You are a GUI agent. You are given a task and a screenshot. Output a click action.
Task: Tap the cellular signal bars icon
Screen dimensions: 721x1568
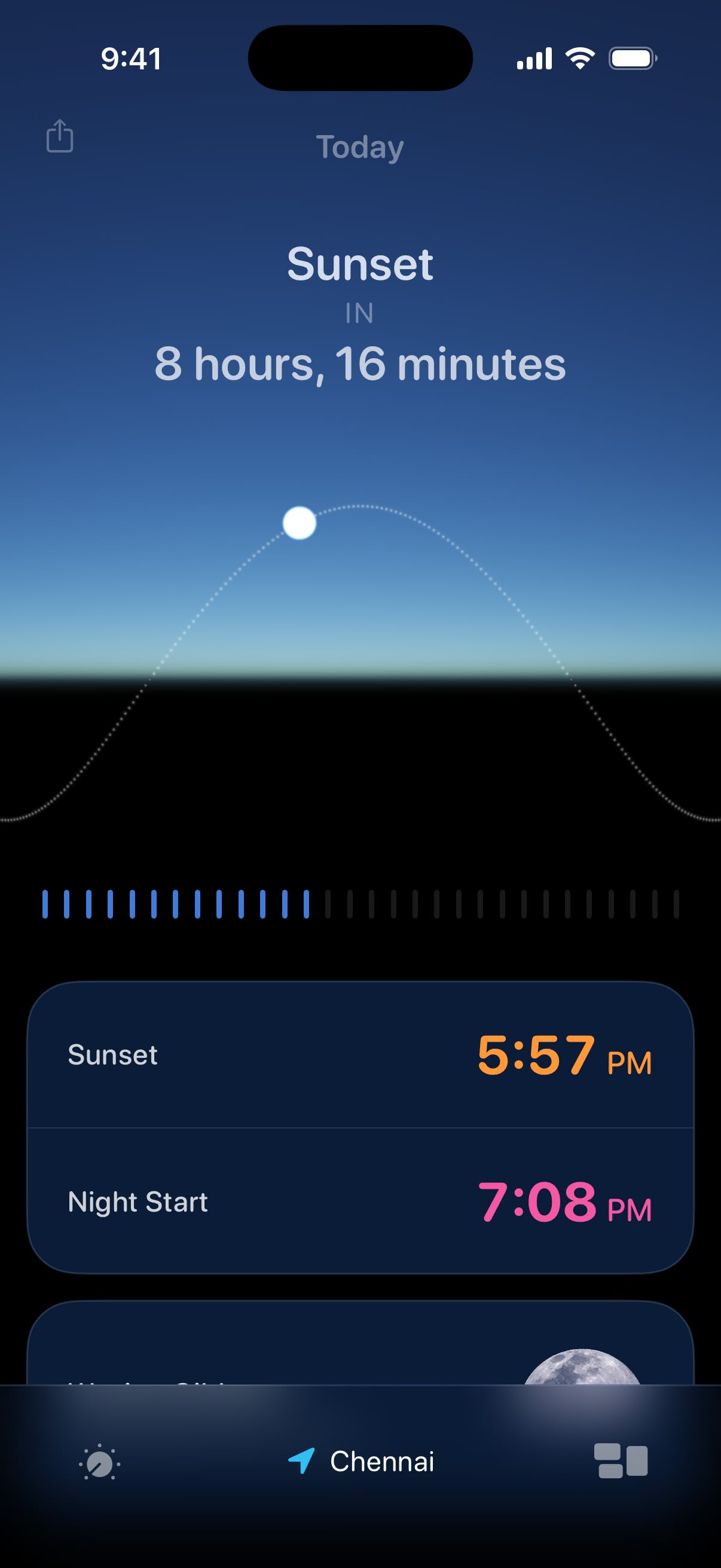(x=536, y=58)
